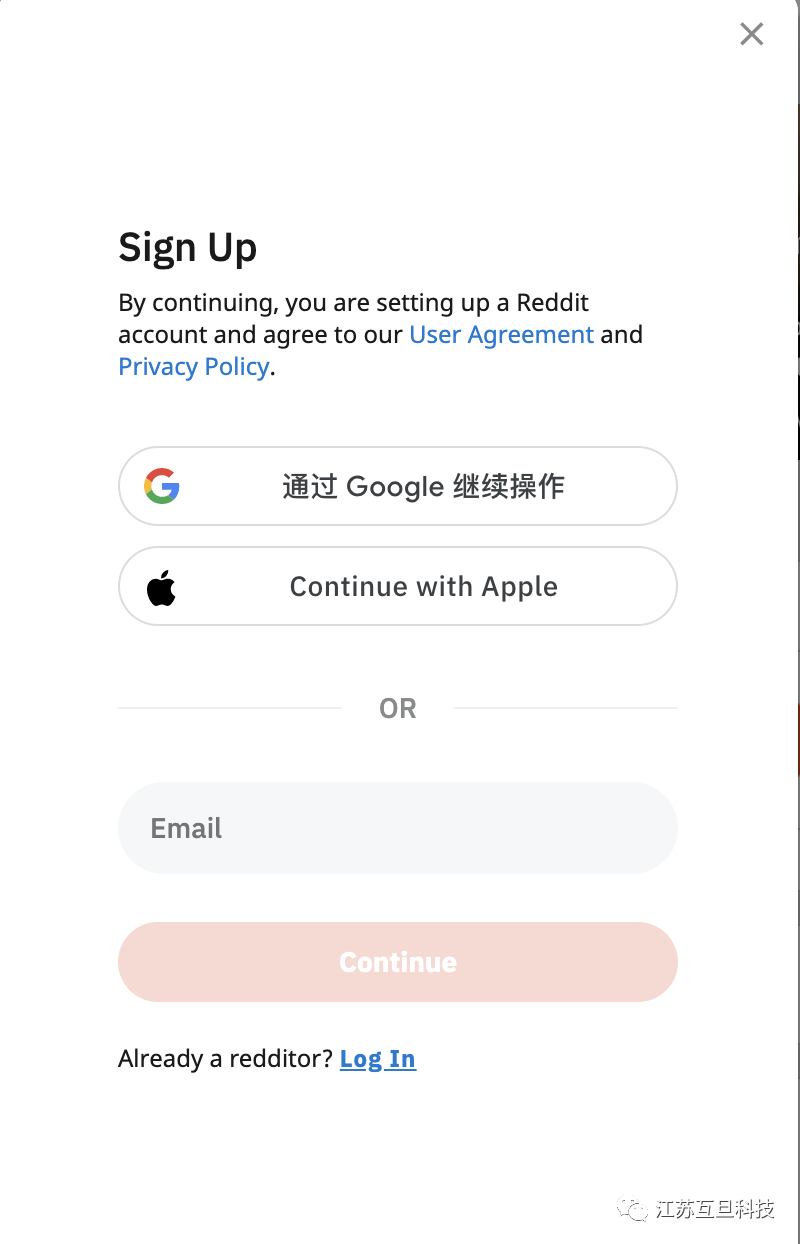Open the Privacy Policy
800x1244 pixels.
pyautogui.click(x=193, y=366)
